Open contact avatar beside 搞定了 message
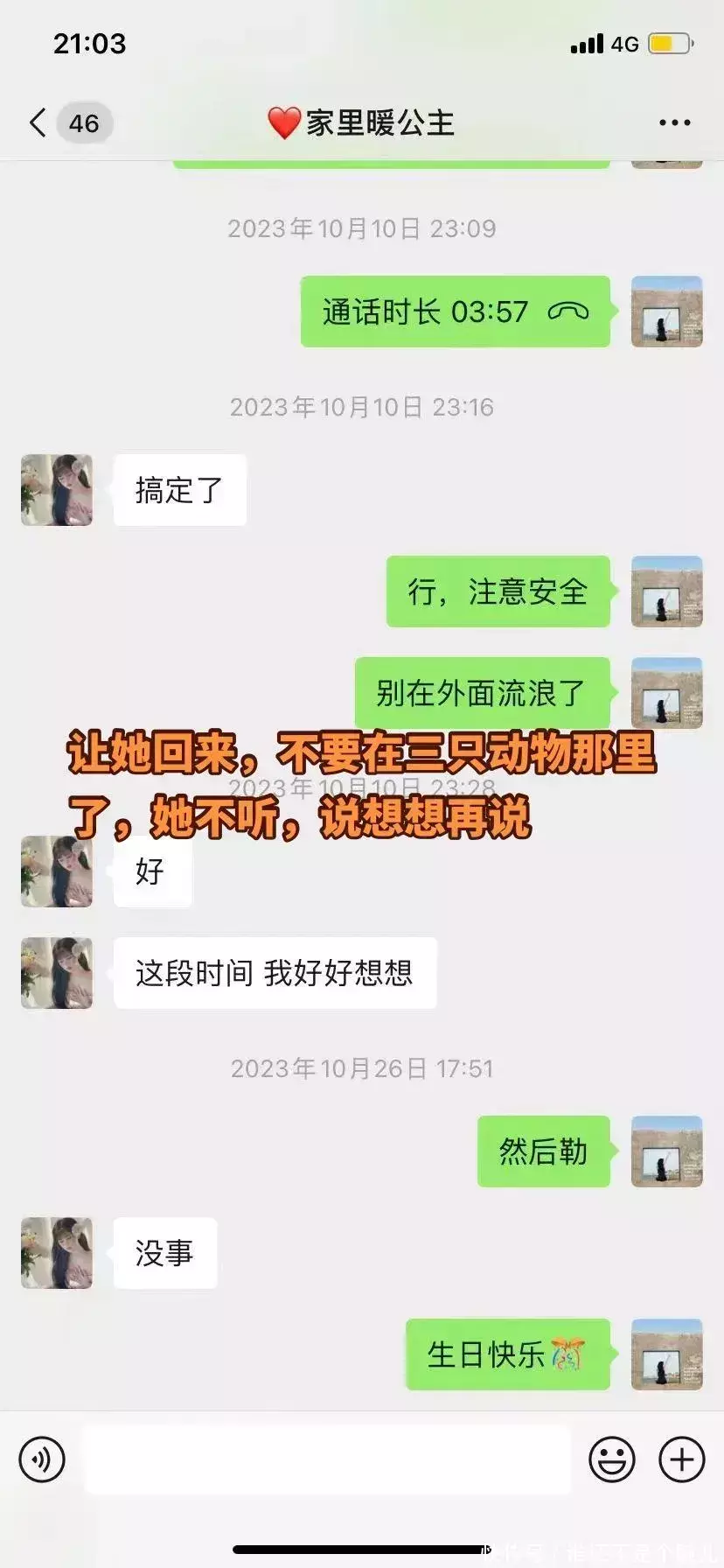724x1568 pixels. pyautogui.click(x=57, y=490)
